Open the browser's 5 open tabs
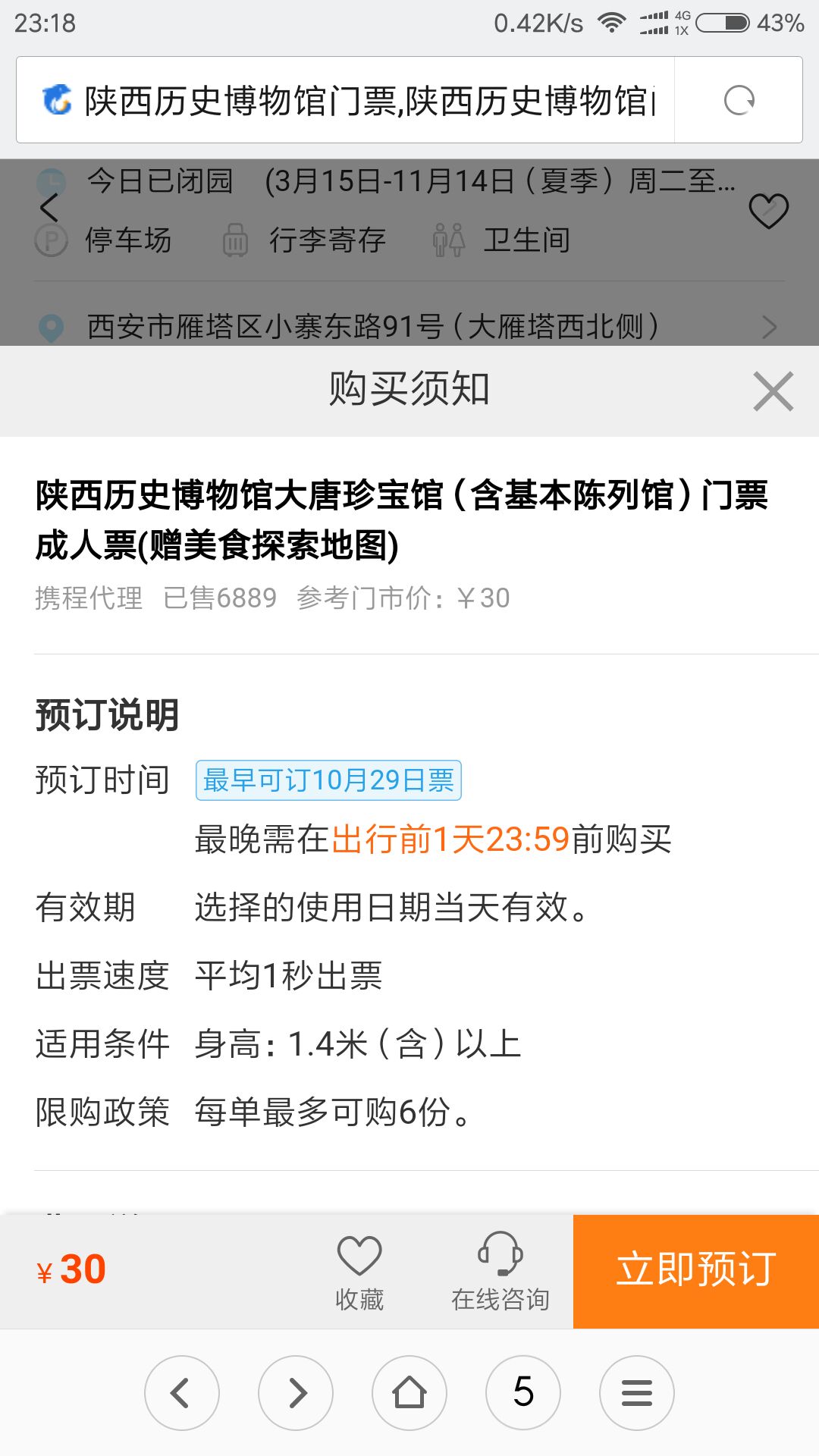 coord(523,1393)
